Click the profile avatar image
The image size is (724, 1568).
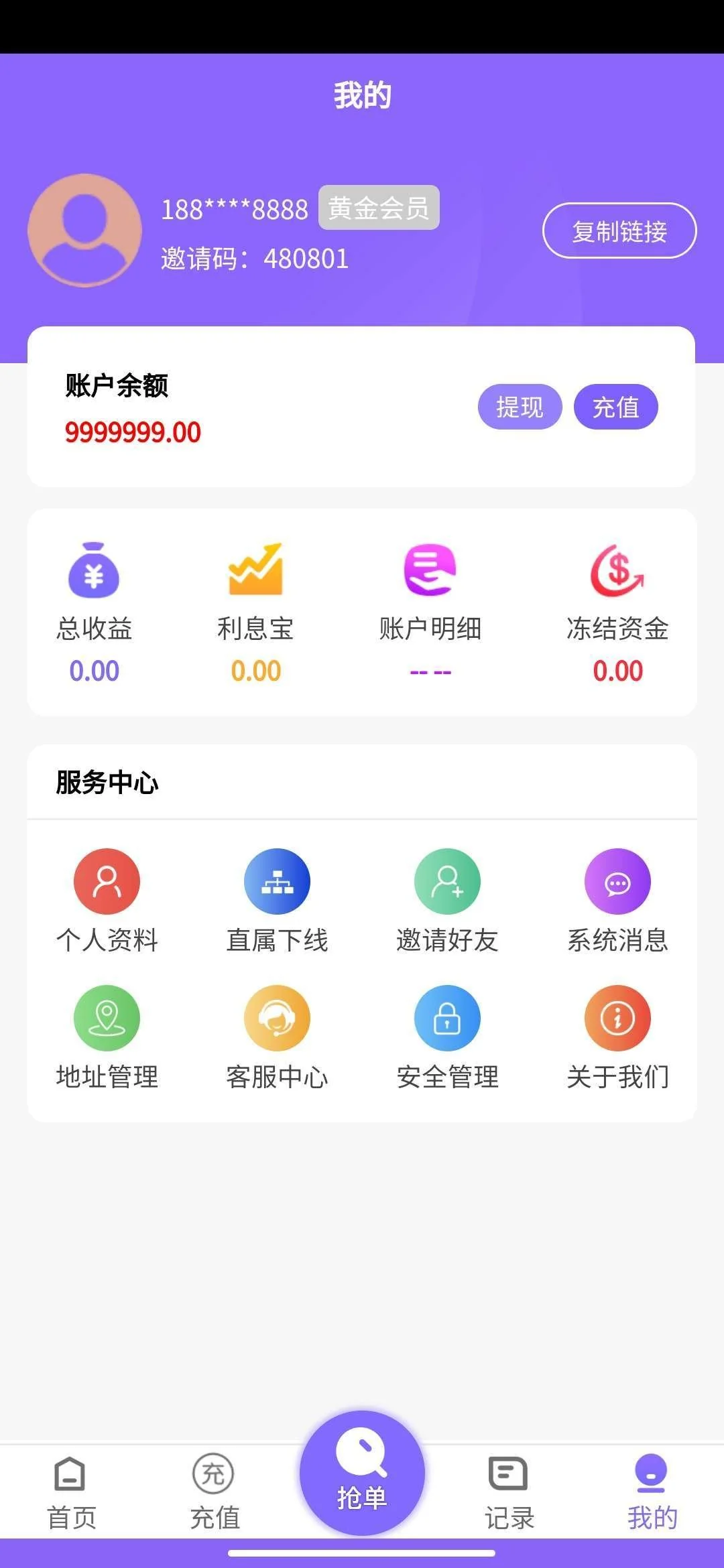tap(83, 230)
